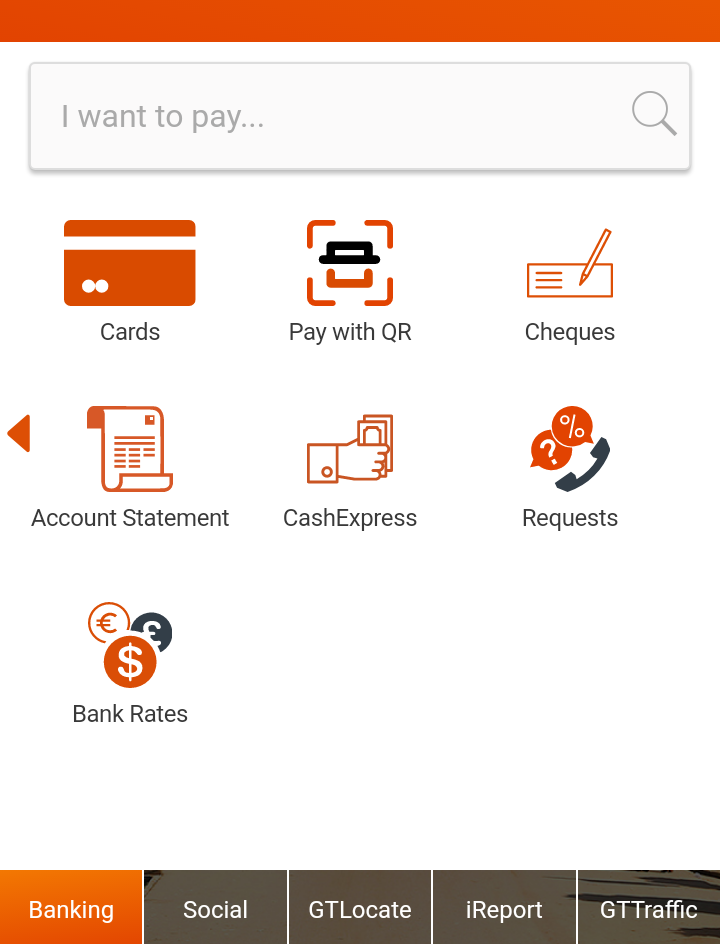The image size is (720, 944).
Task: Switch to the iReport tab
Action: [504, 908]
